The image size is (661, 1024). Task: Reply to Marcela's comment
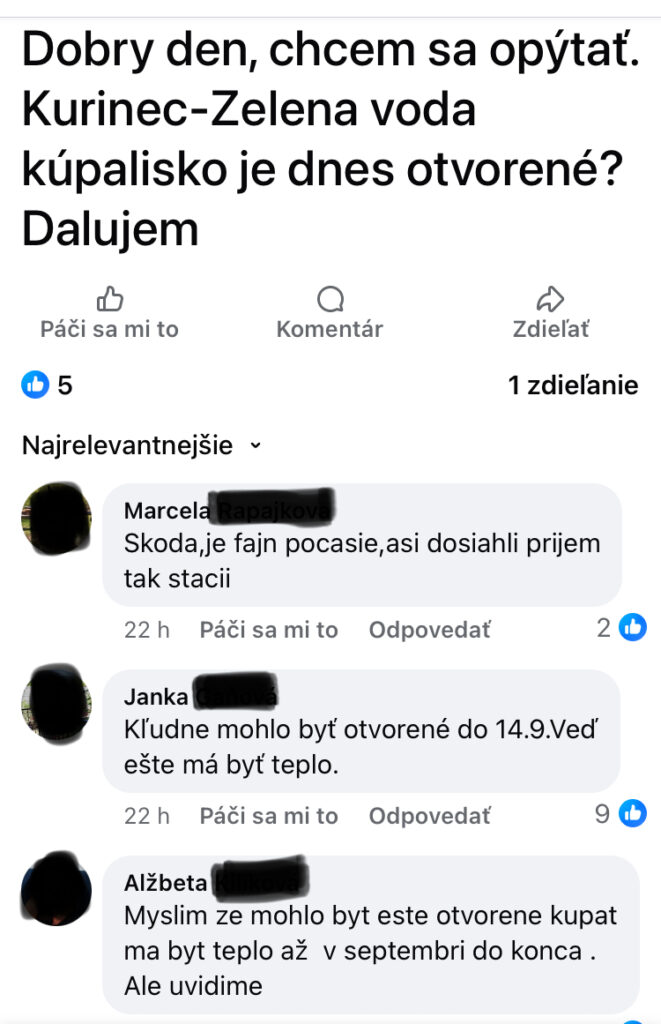point(430,630)
